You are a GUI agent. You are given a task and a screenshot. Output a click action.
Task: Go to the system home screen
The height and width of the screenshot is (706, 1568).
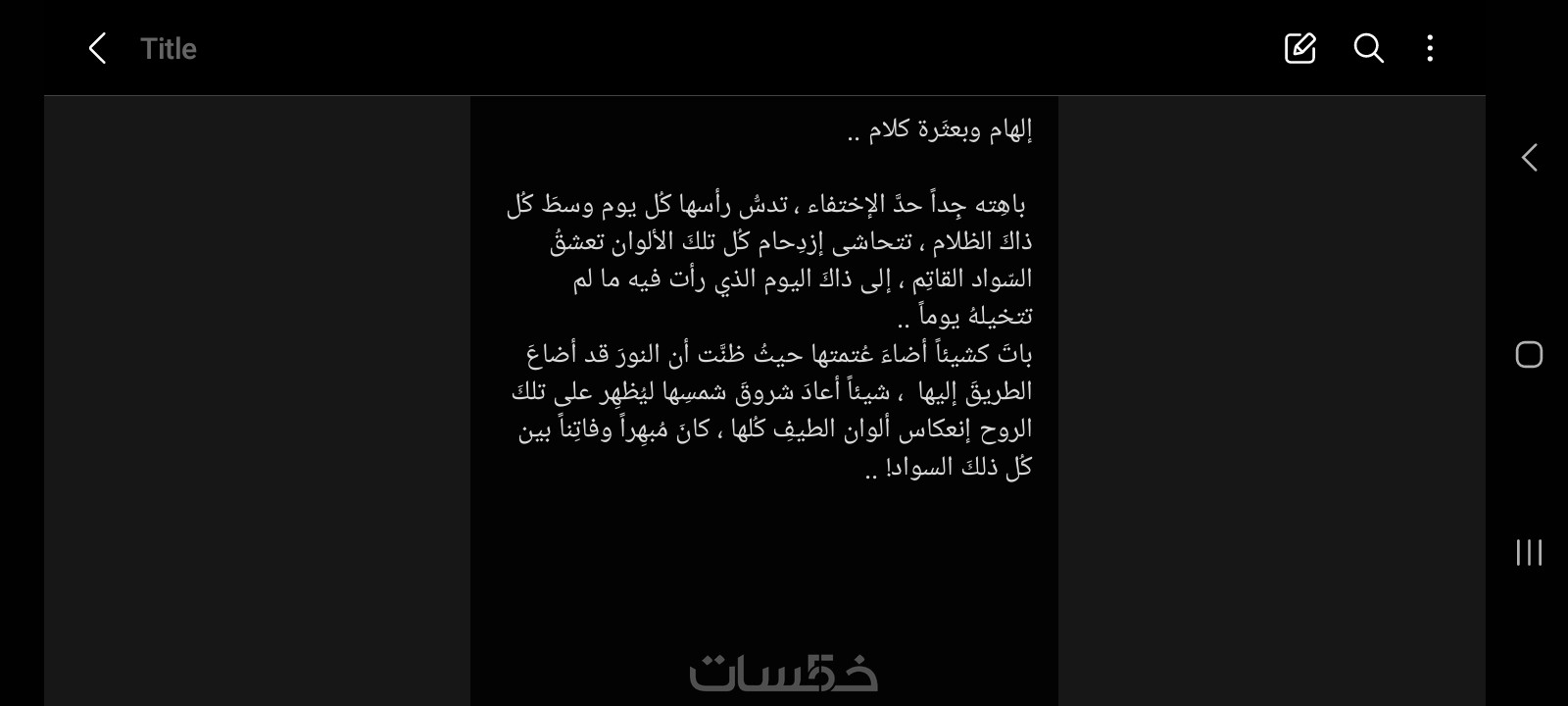(x=1529, y=354)
